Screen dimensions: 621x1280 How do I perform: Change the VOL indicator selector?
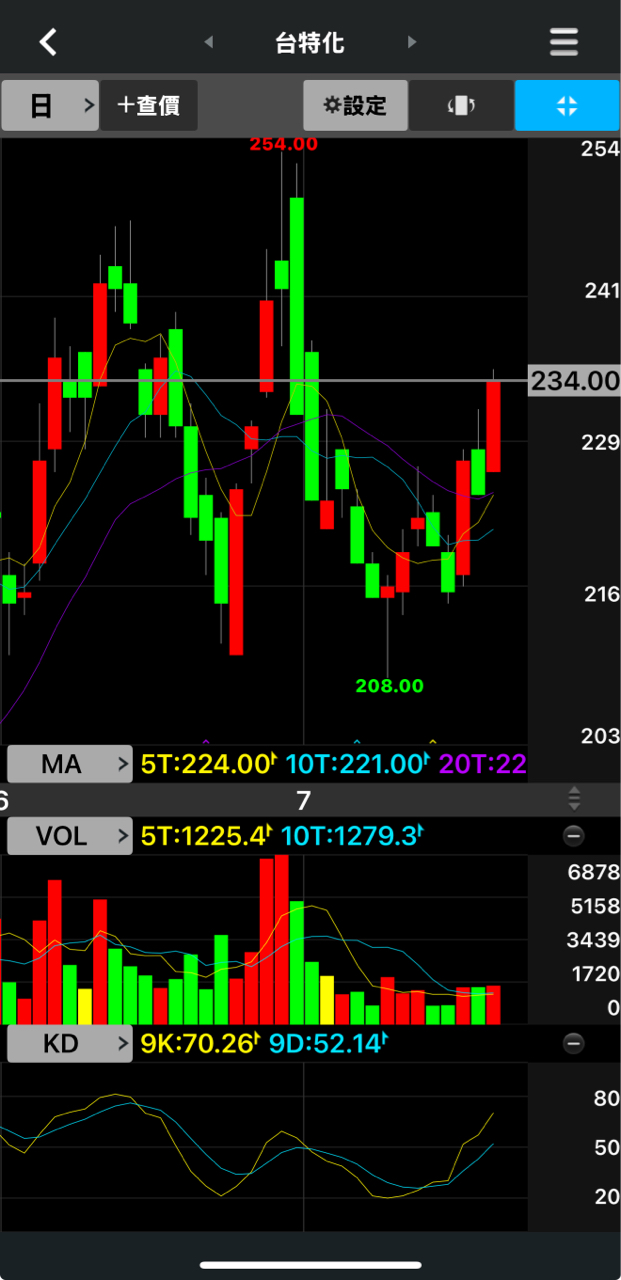tap(70, 836)
